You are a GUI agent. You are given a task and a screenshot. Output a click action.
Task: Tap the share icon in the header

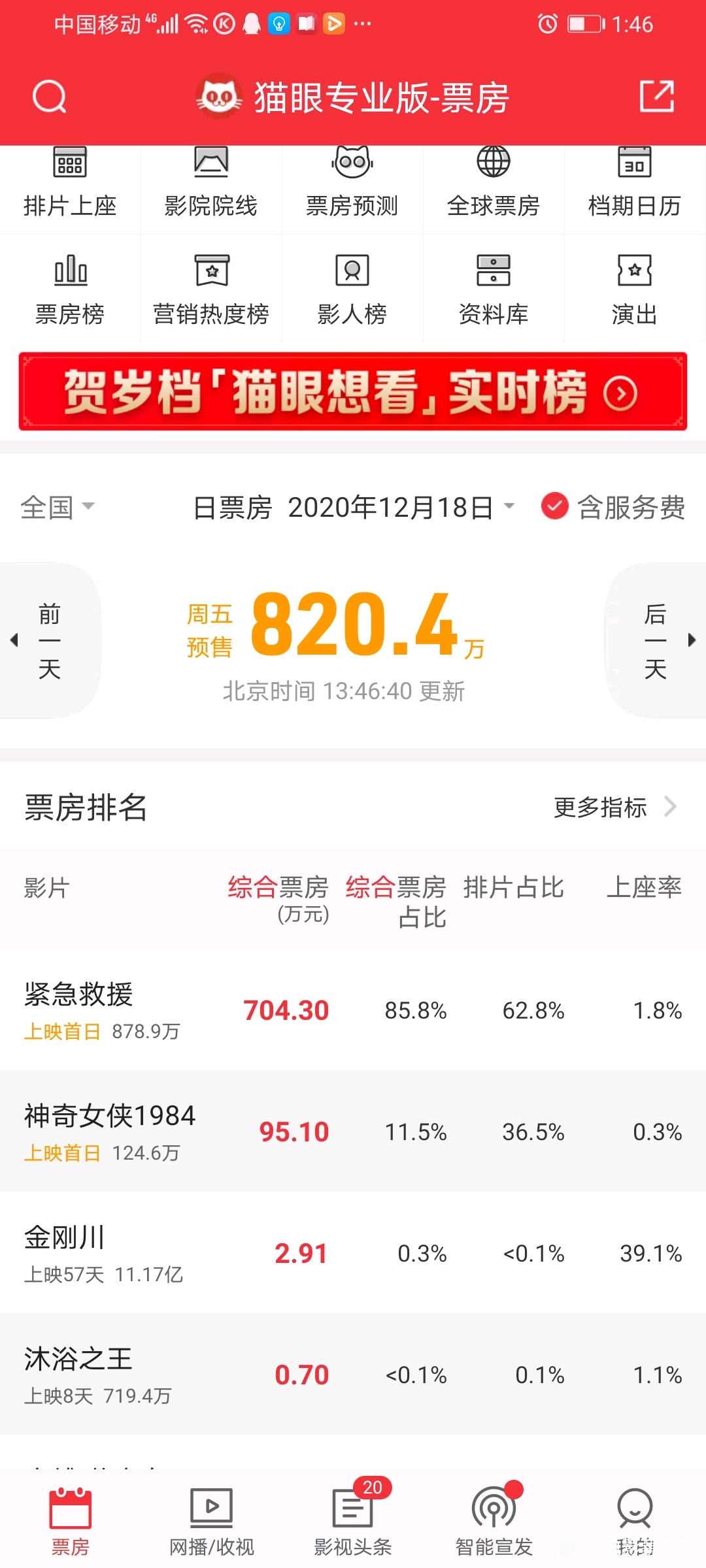tap(656, 97)
